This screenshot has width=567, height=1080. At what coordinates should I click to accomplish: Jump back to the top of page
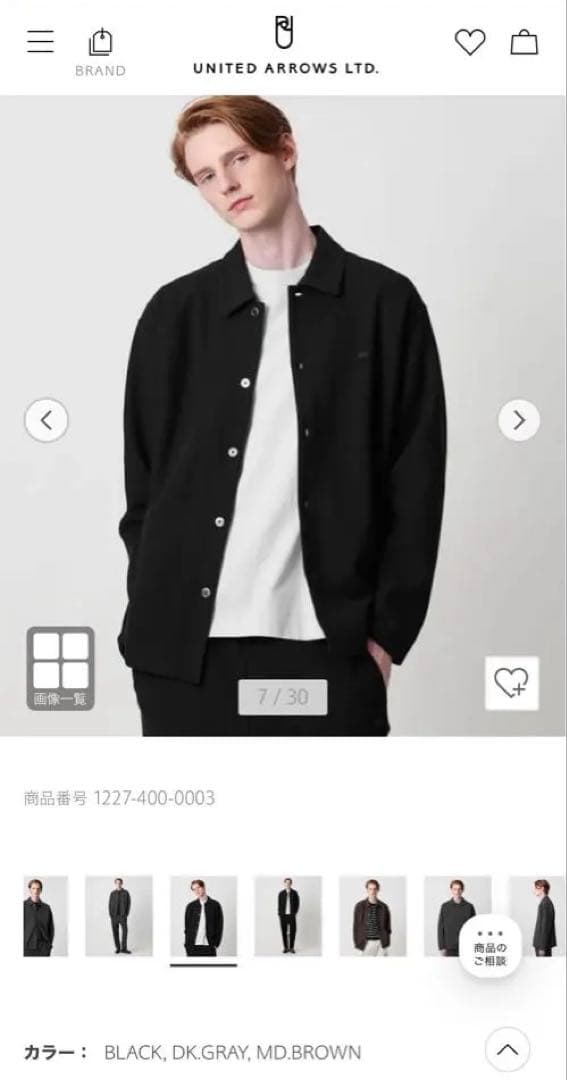coord(508,1050)
